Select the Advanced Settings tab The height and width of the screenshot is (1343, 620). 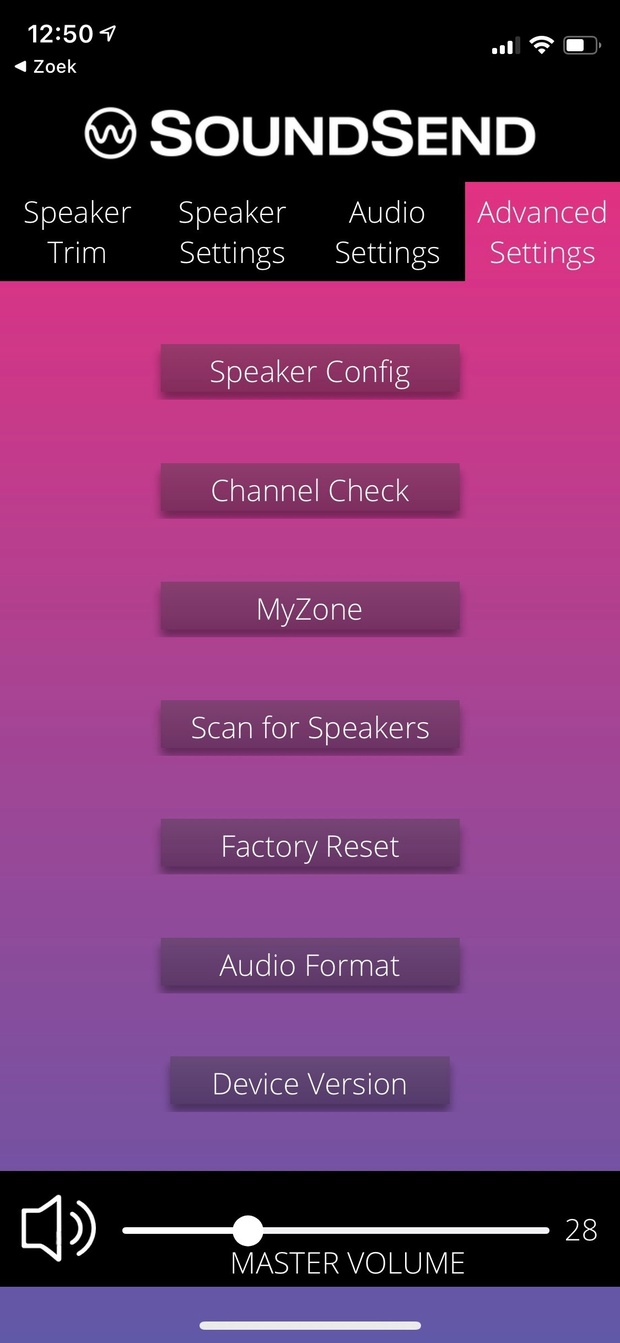pos(542,232)
